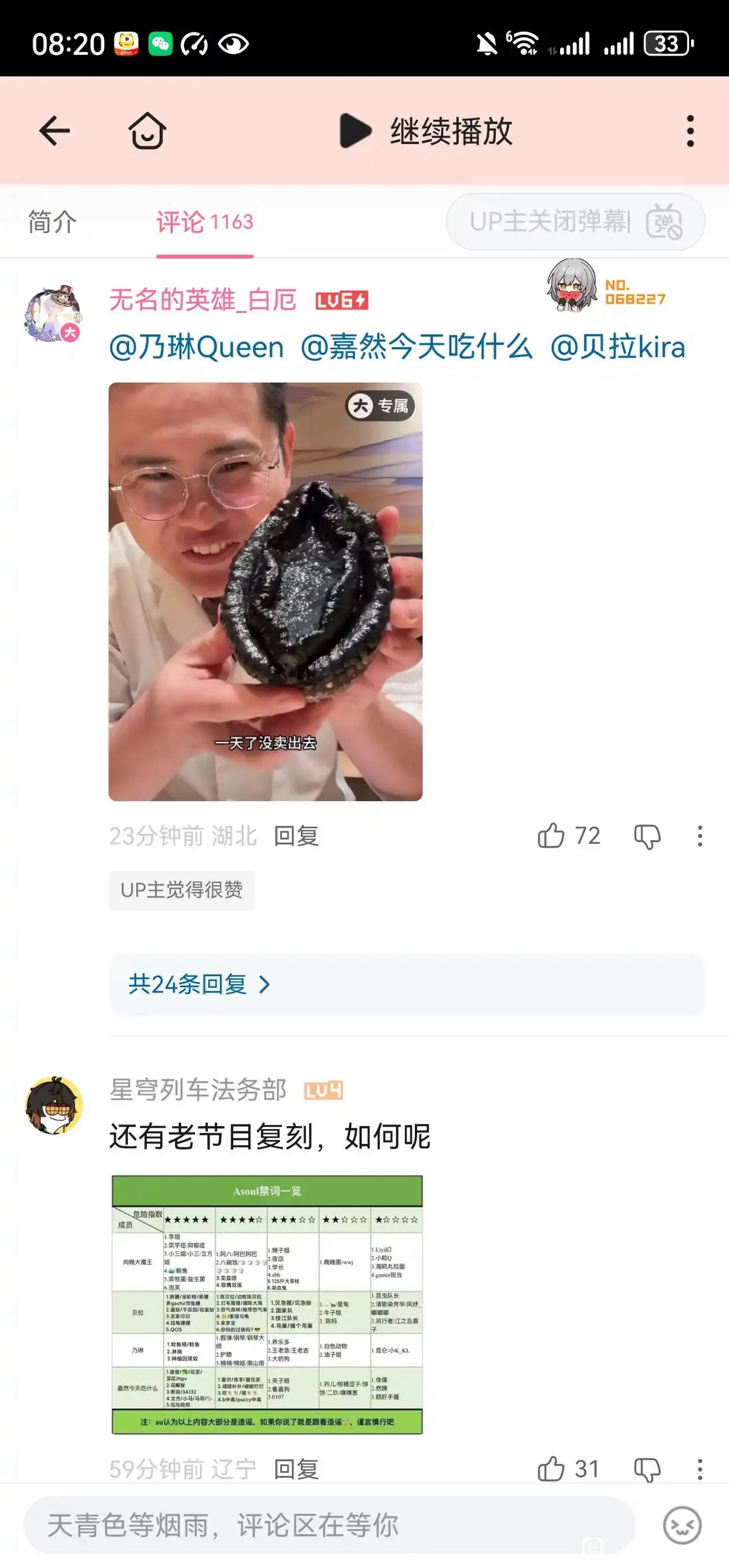Like the comment with 72 likes

tap(569, 836)
